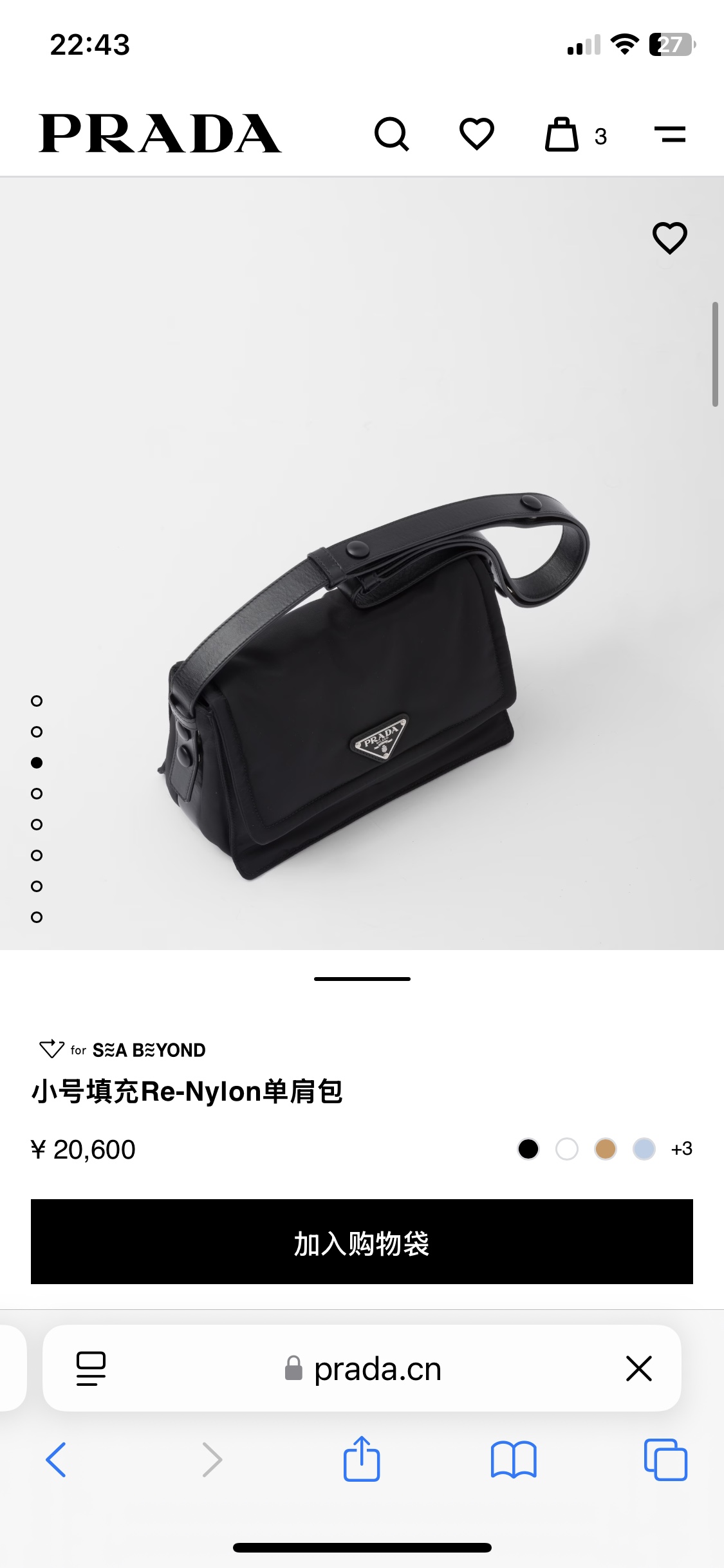Open the Safari tabs overview
The height and width of the screenshot is (1568, 724).
(665, 1460)
